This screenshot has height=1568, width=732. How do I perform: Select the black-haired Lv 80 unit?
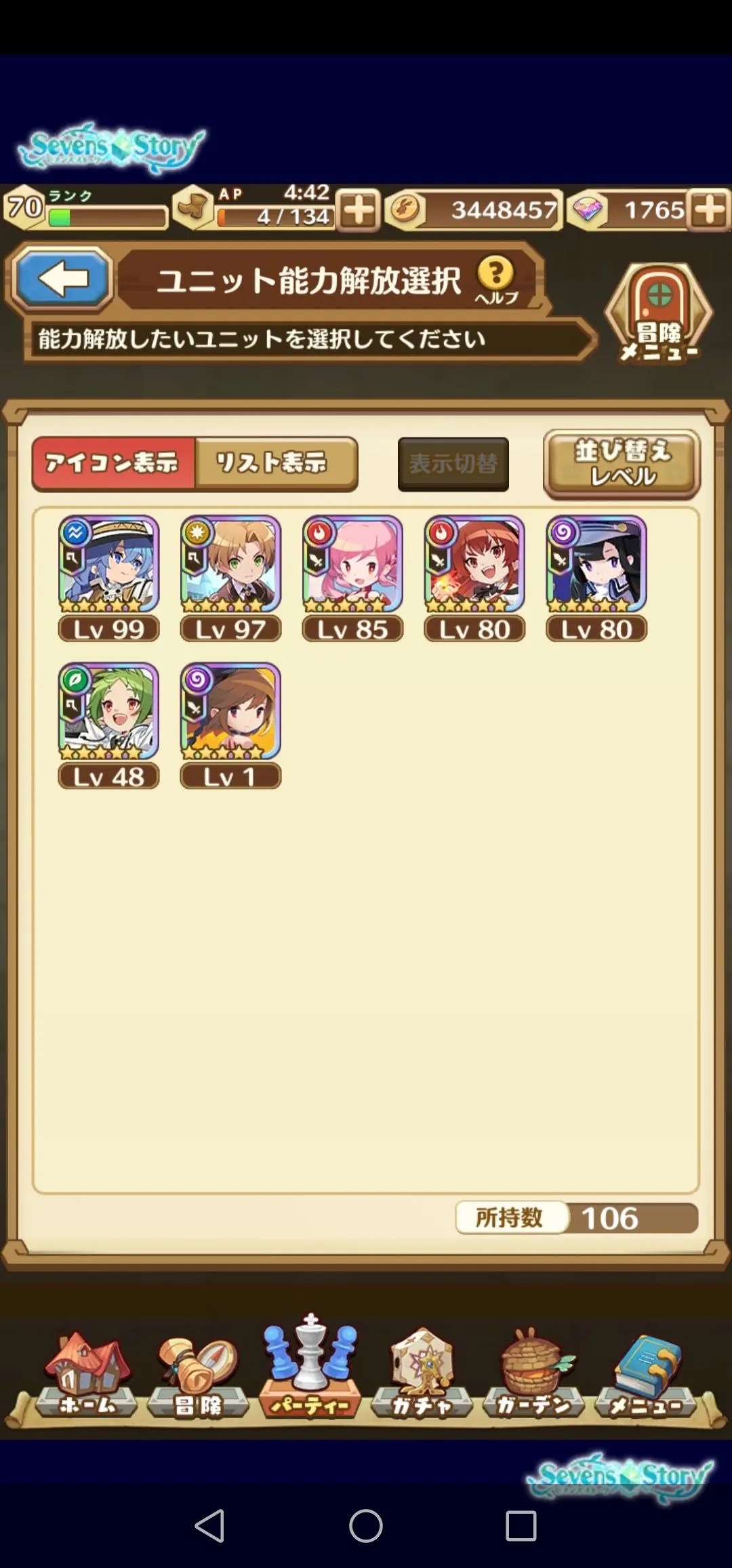[x=596, y=565]
